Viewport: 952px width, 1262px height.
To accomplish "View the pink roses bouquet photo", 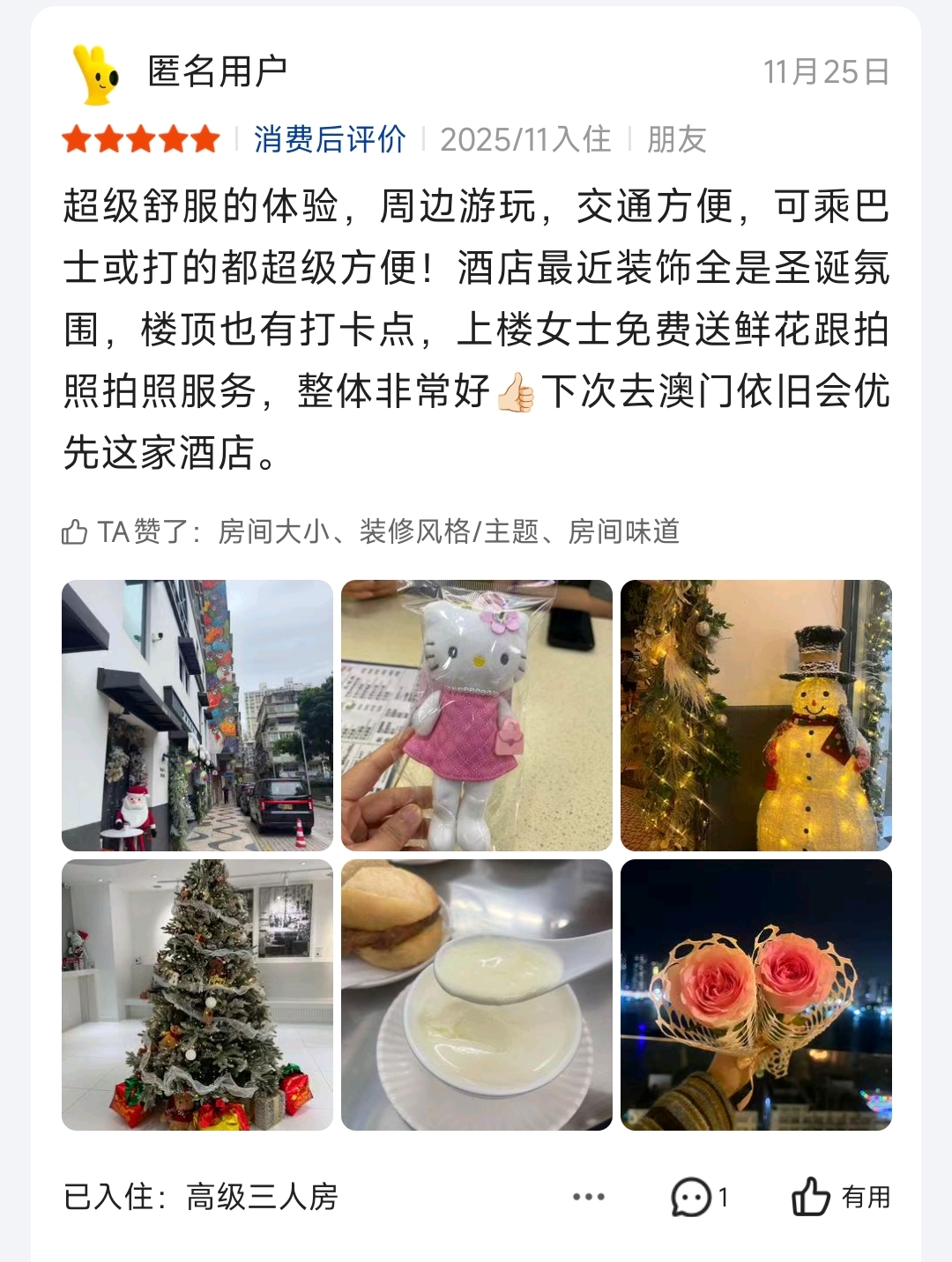I will (x=755, y=994).
